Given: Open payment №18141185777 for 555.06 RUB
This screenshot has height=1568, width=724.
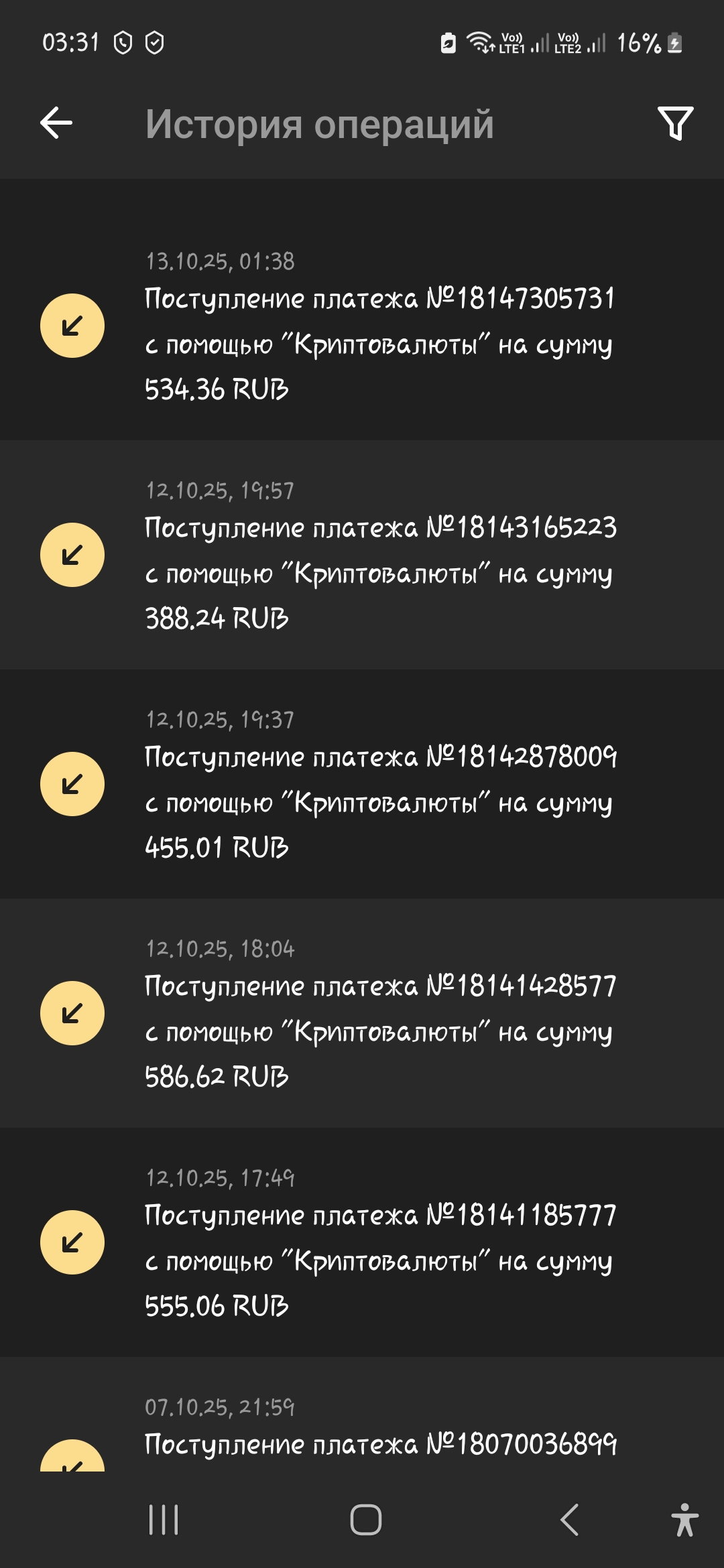Looking at the screenshot, I should (379, 1260).
